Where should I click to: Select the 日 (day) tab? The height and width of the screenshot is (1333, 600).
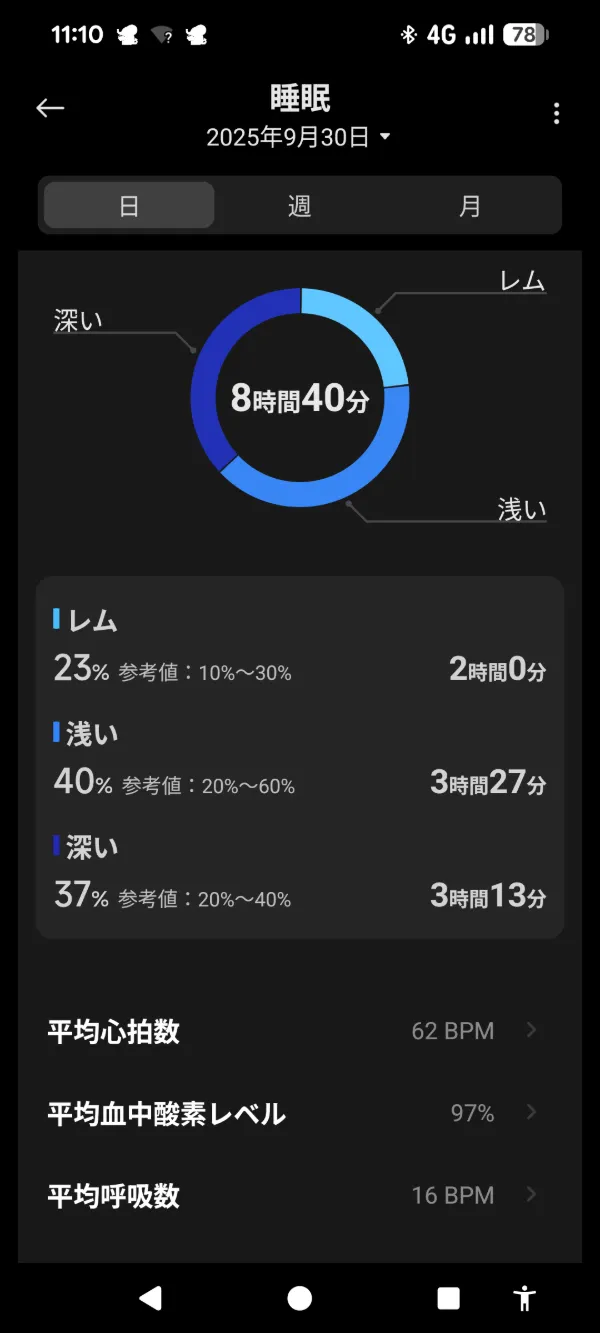click(x=129, y=206)
